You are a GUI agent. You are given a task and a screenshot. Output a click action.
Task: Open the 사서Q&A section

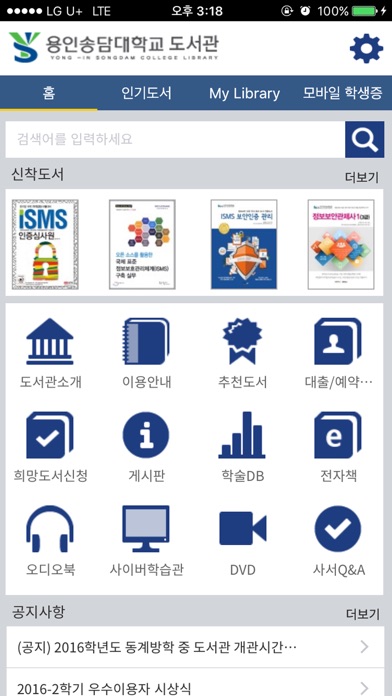point(338,541)
